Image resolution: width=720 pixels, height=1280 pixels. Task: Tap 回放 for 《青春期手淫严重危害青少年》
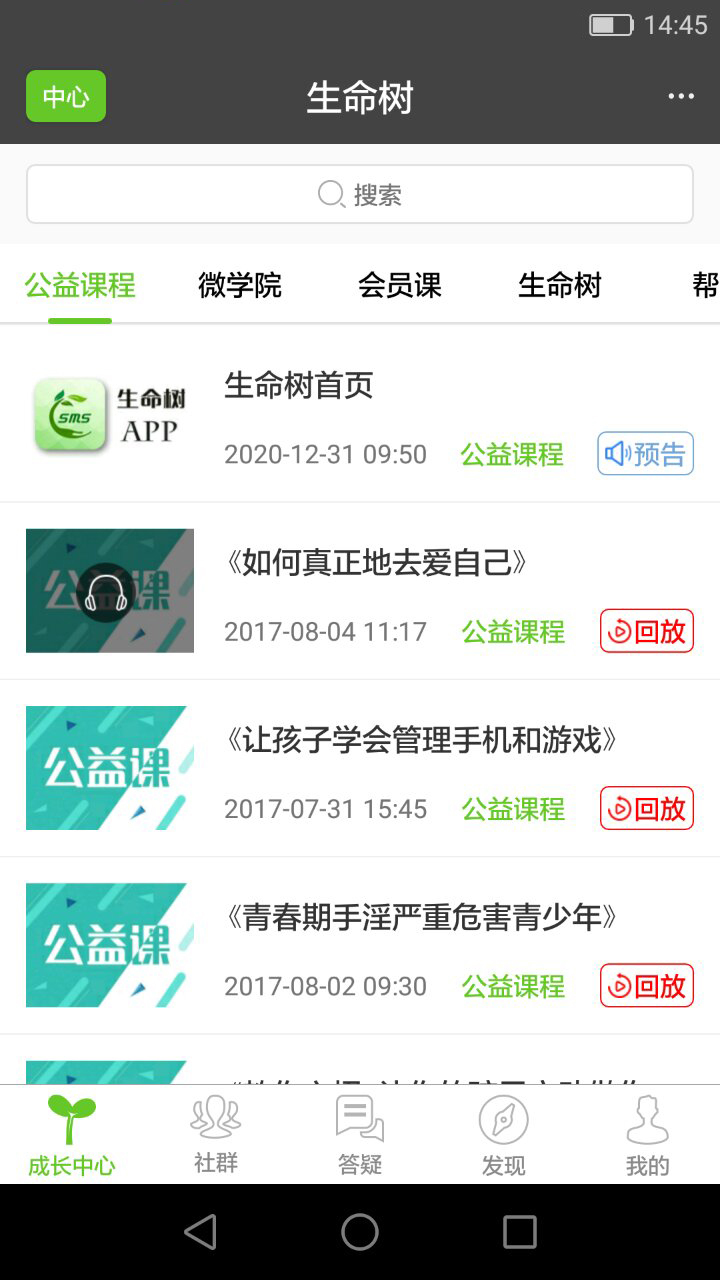point(647,986)
